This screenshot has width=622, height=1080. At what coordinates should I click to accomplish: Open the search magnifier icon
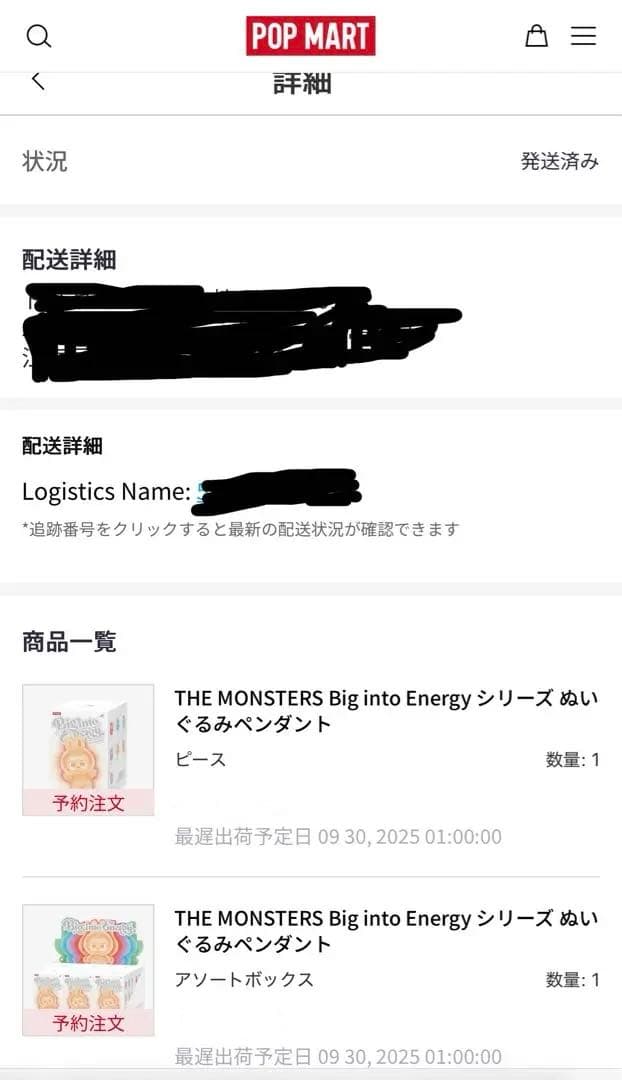(x=38, y=37)
